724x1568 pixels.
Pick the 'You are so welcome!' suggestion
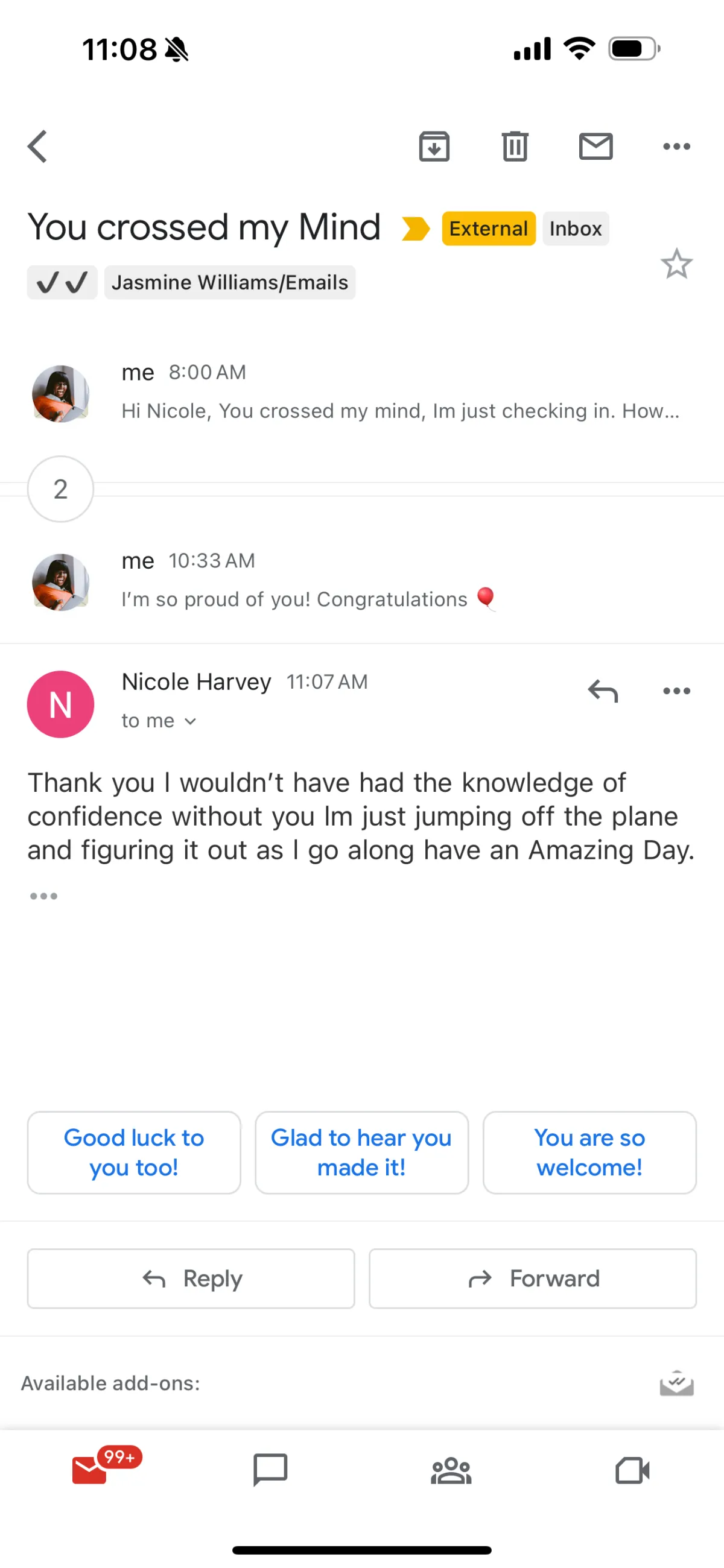click(589, 1152)
